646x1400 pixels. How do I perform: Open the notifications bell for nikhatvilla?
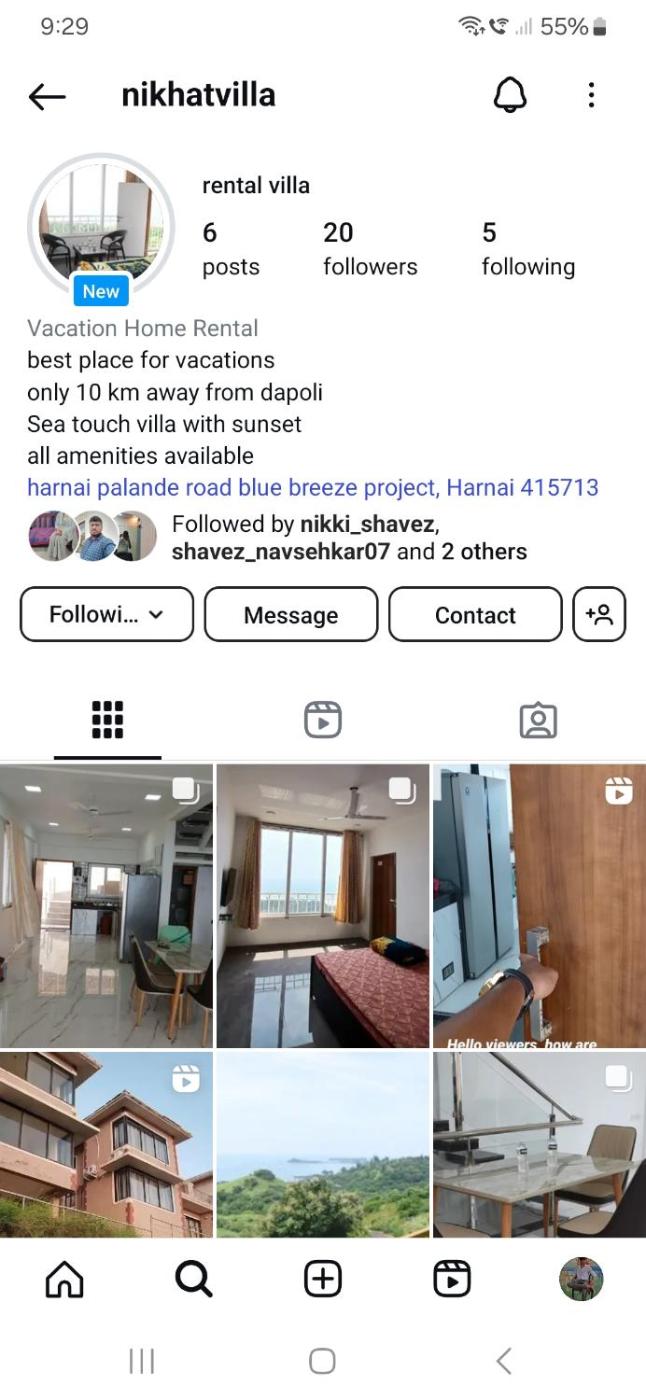click(510, 96)
